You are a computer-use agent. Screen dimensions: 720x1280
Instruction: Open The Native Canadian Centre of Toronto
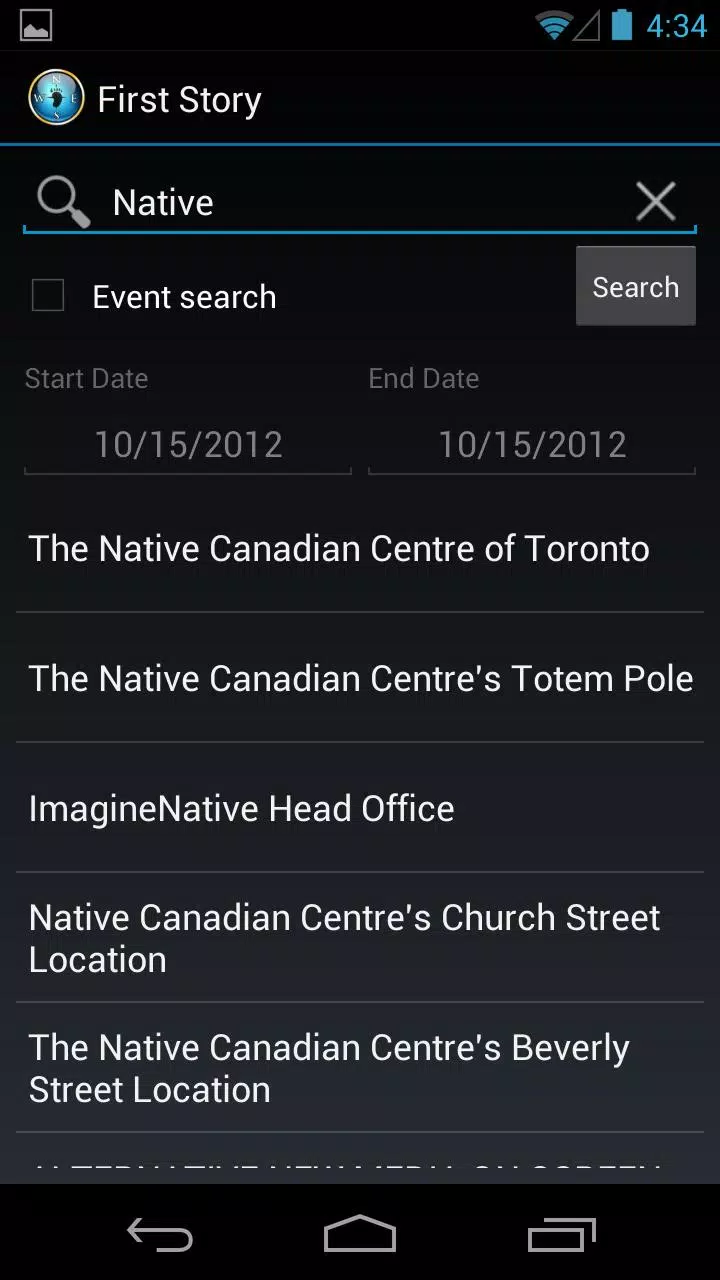click(x=360, y=548)
